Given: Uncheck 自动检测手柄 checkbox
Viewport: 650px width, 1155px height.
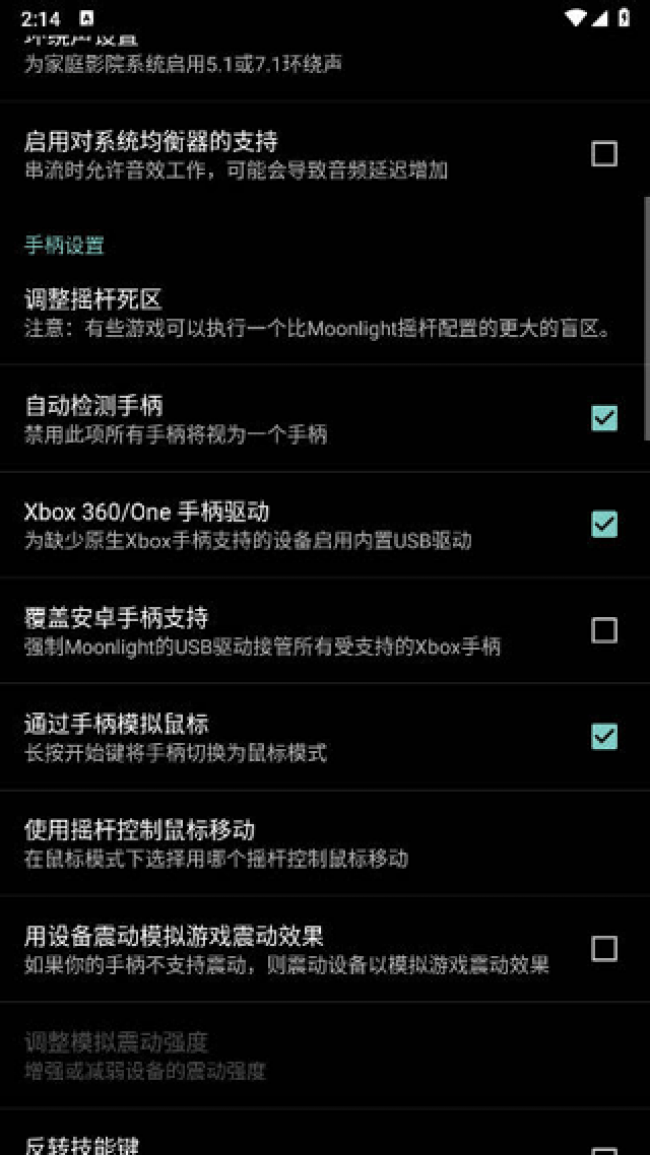Looking at the screenshot, I should [604, 418].
